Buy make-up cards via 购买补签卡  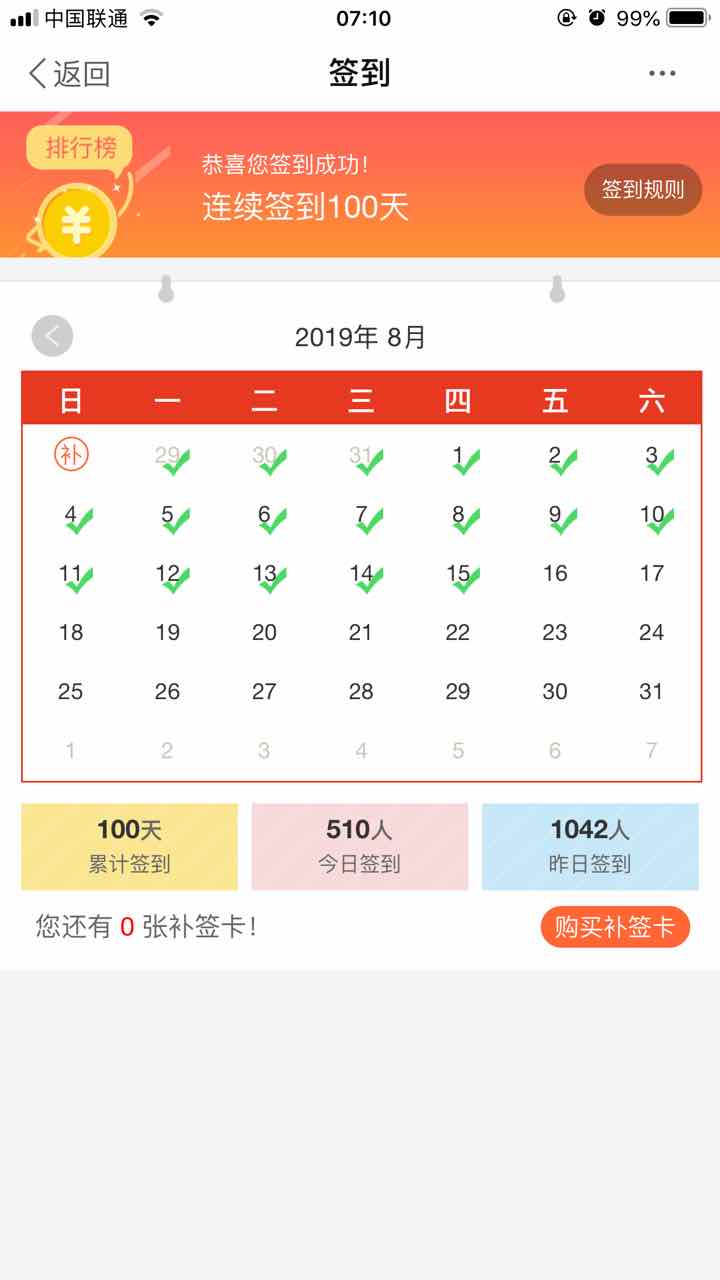pos(615,927)
